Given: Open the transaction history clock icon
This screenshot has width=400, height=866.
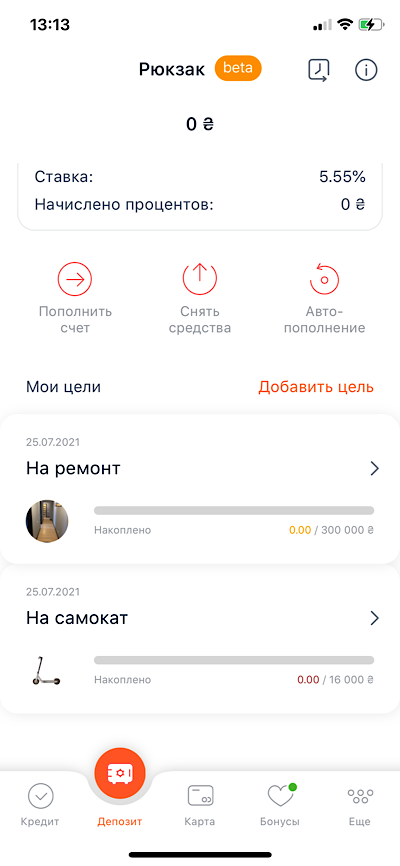Looking at the screenshot, I should (319, 70).
